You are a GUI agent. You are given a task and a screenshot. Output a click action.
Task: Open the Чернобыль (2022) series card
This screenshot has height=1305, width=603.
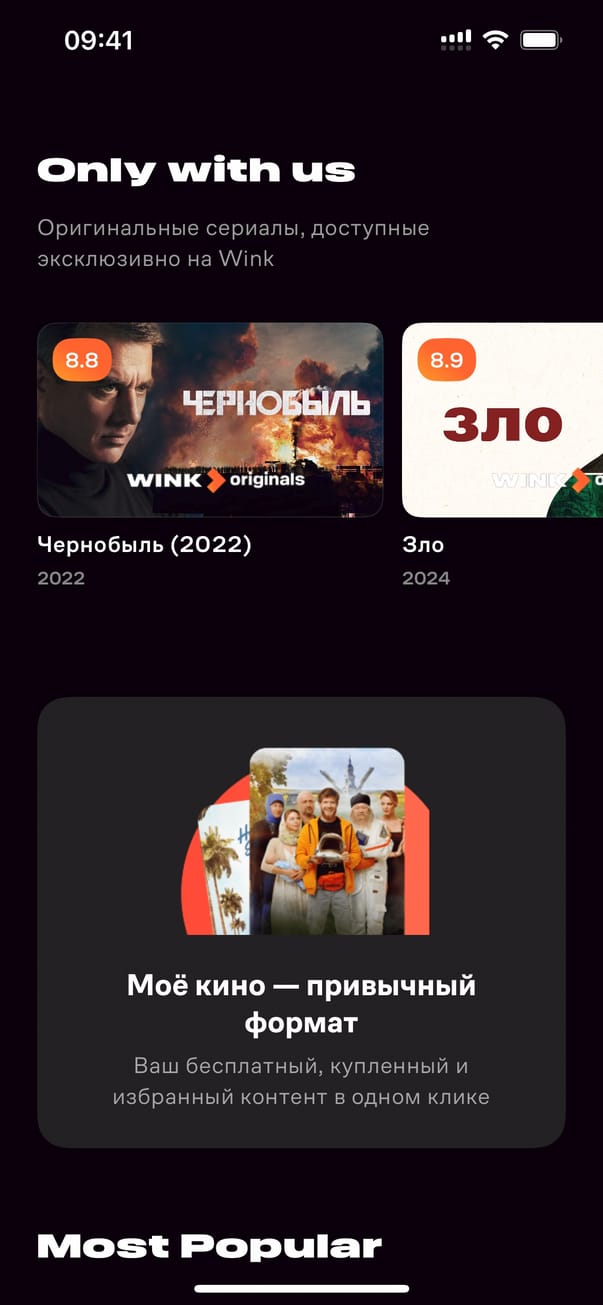(x=210, y=420)
